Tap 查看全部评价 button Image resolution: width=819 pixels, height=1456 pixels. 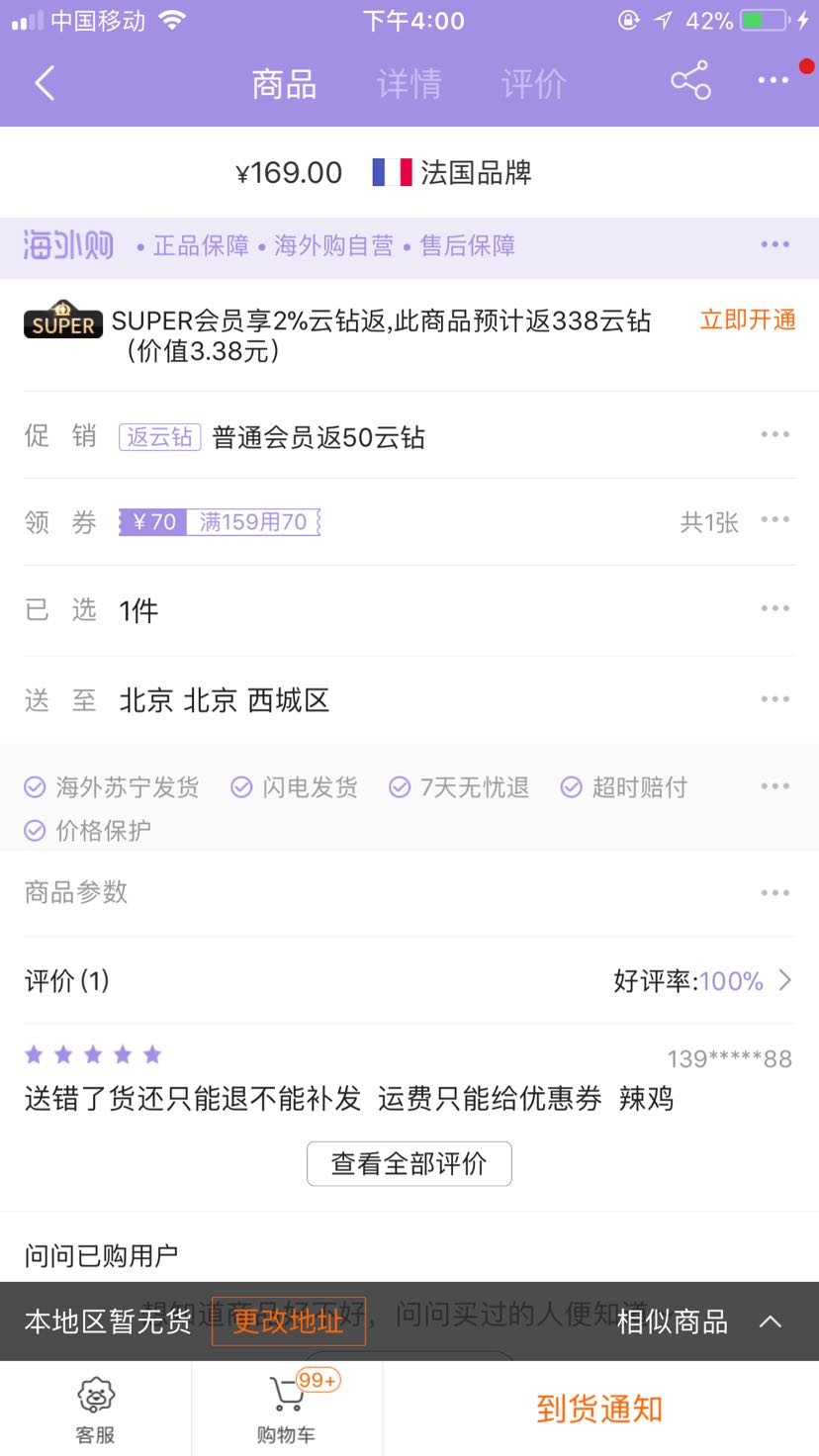click(x=409, y=1163)
